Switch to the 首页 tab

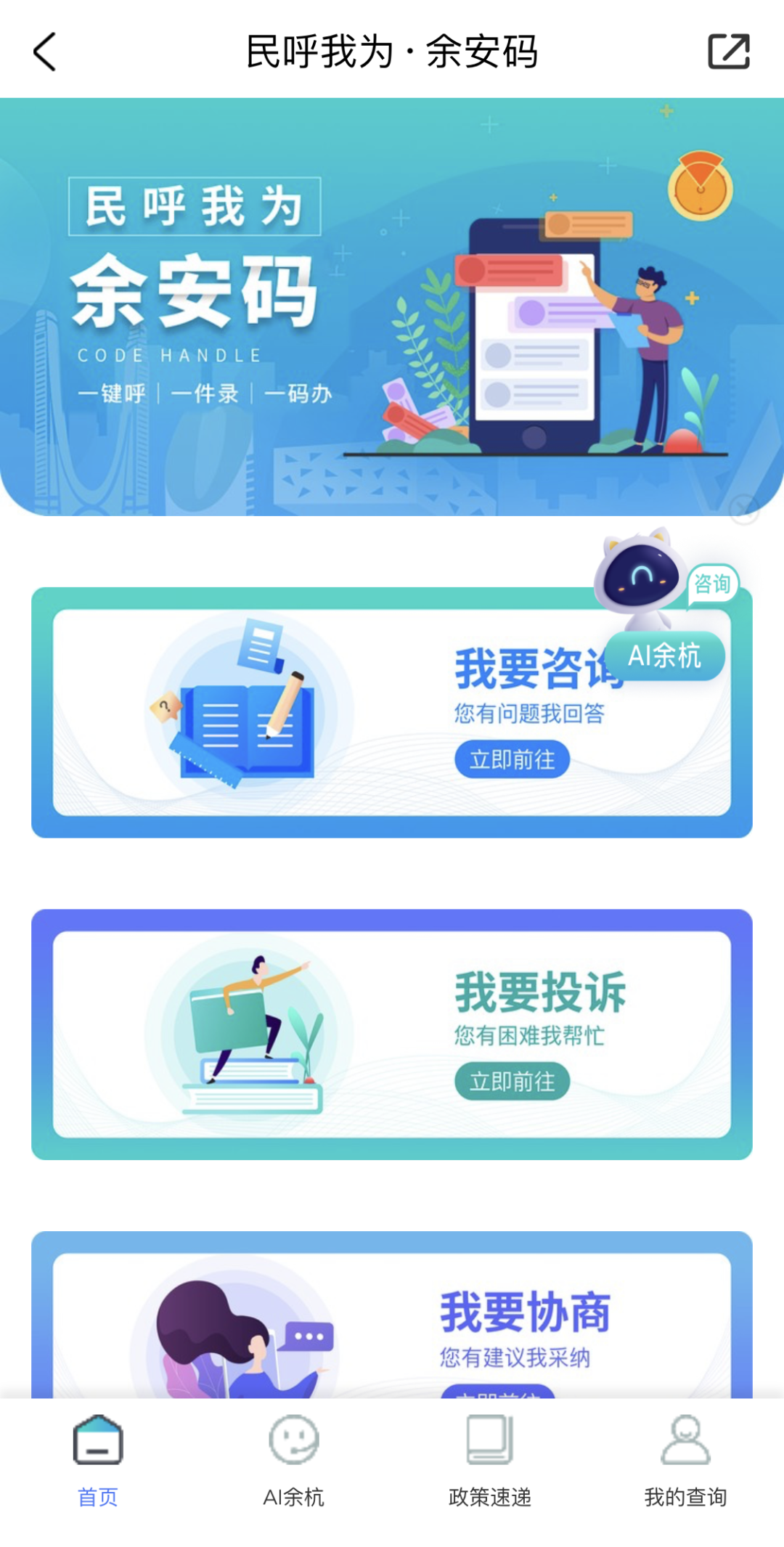(98, 1457)
